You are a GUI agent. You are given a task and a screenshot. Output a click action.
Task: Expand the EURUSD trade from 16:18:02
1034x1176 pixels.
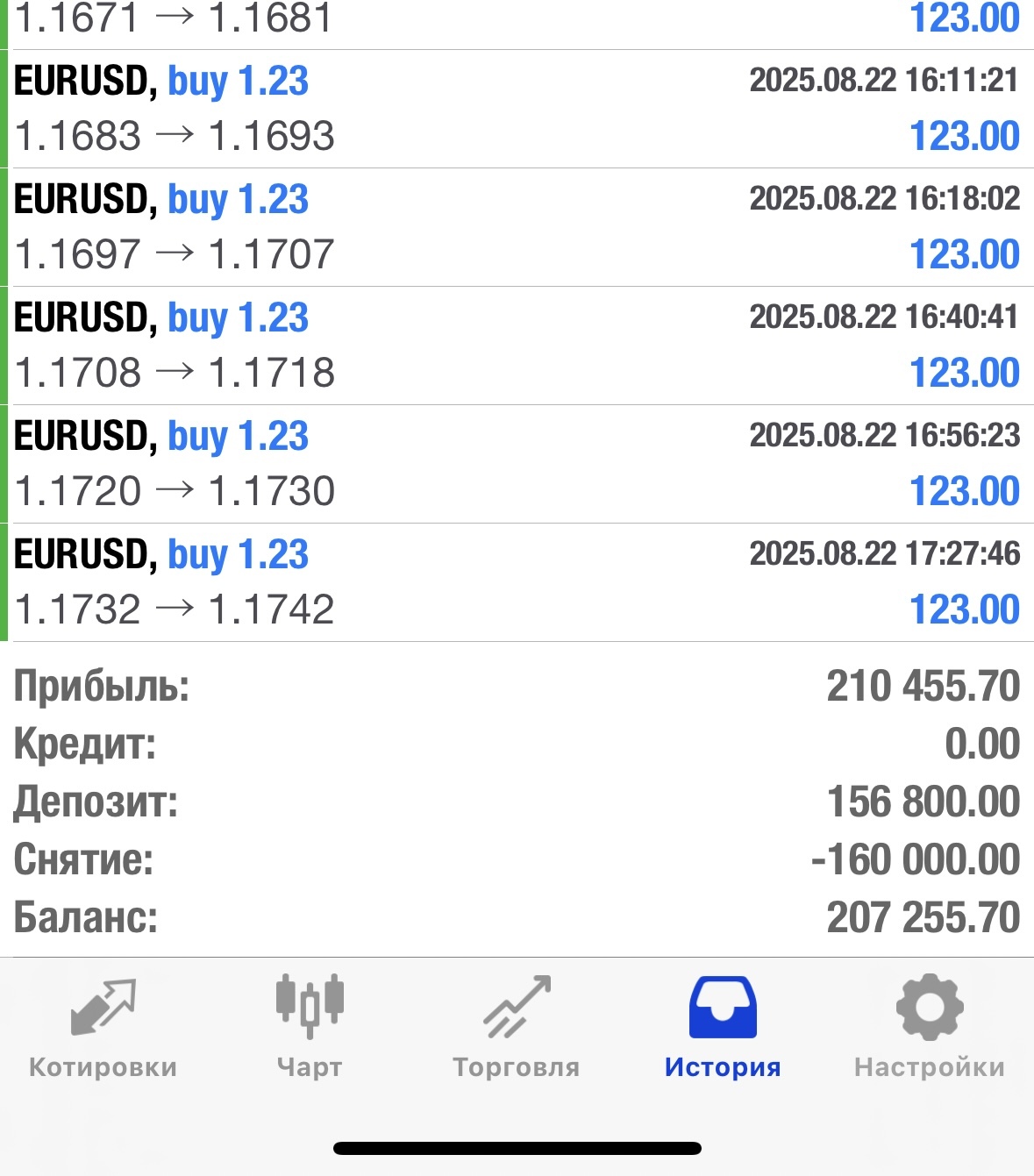click(517, 227)
